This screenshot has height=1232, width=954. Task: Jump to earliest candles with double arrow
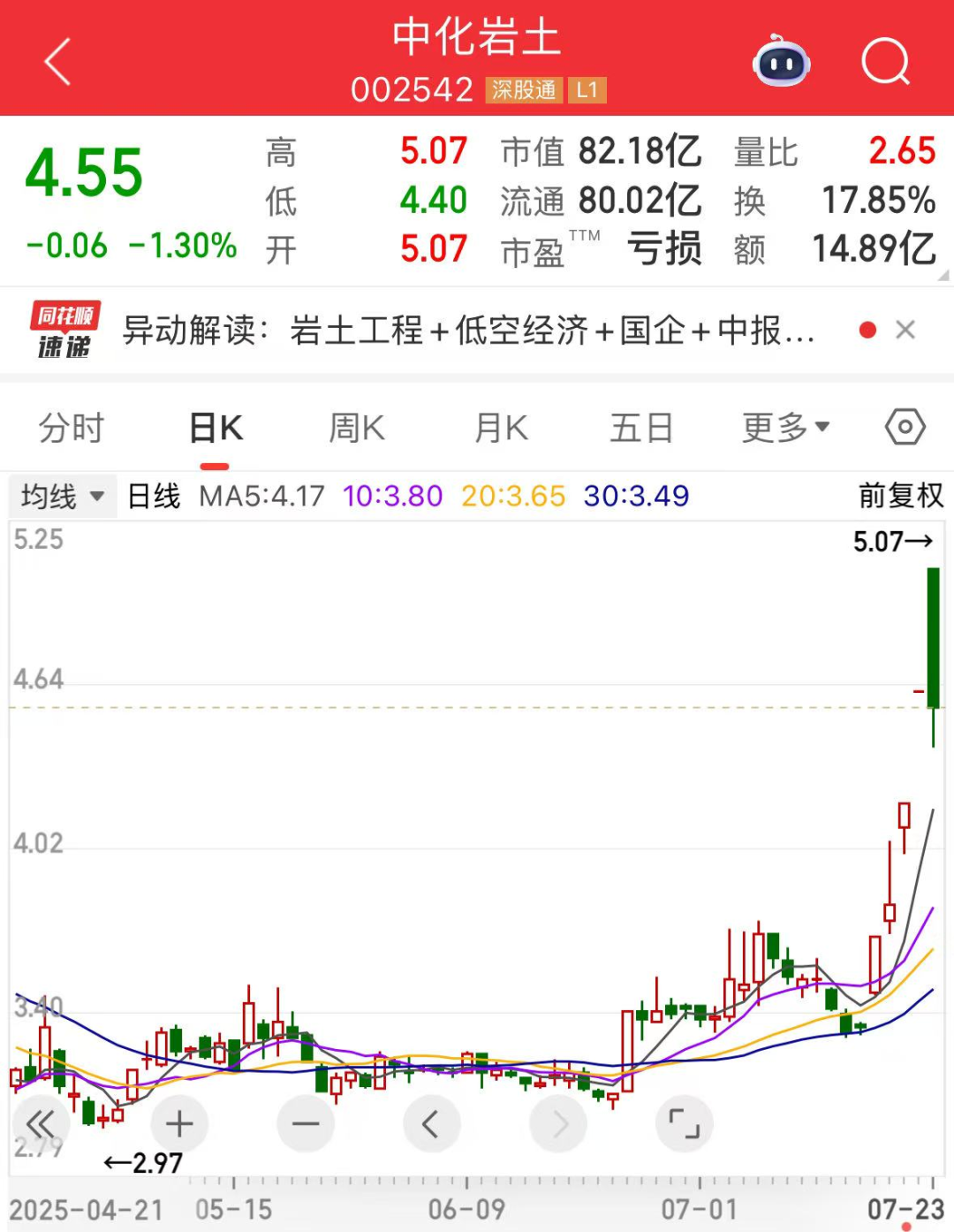[x=40, y=1124]
